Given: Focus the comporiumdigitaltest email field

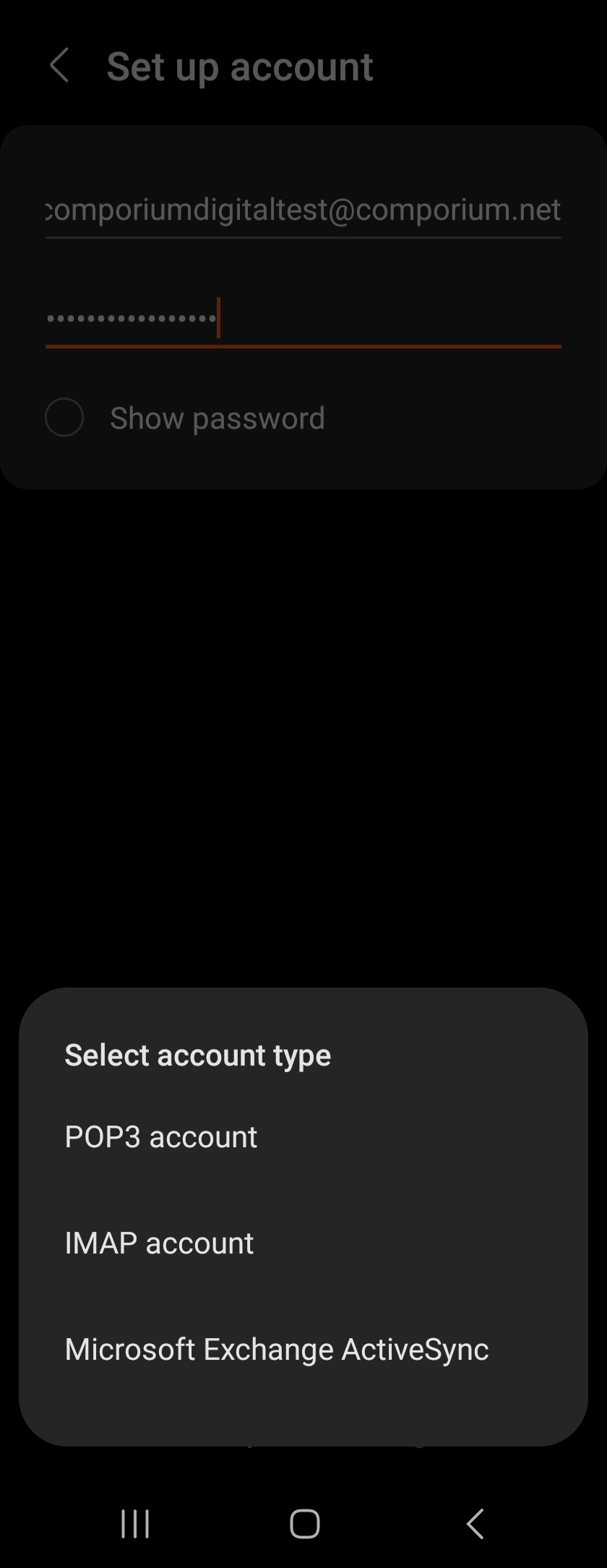Looking at the screenshot, I should coord(303,209).
